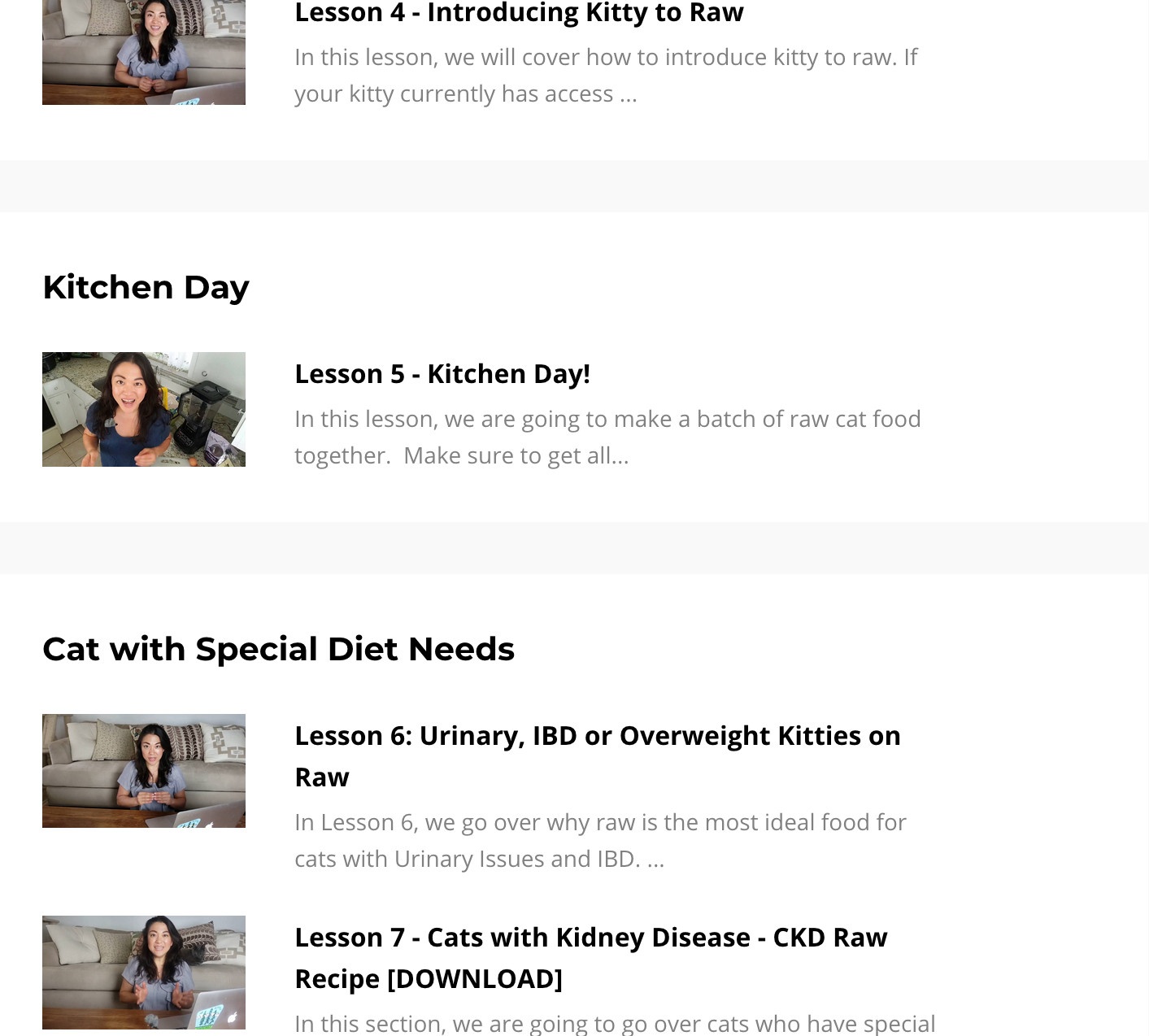The image size is (1149, 1036).
Task: Open Lesson 4 Introducing Kitty to Raw
Action: tap(519, 13)
